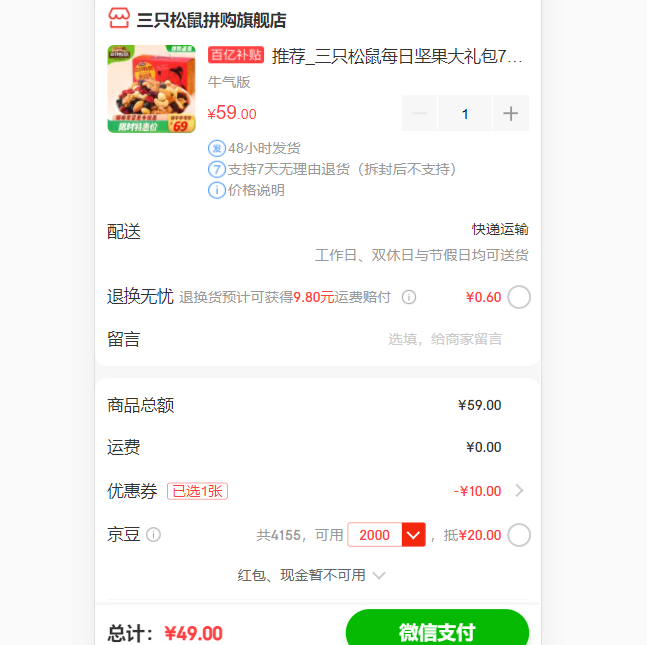Enable 京豆 deduction of ¥20.00
Image resolution: width=647 pixels, height=645 pixels.
[x=519, y=535]
